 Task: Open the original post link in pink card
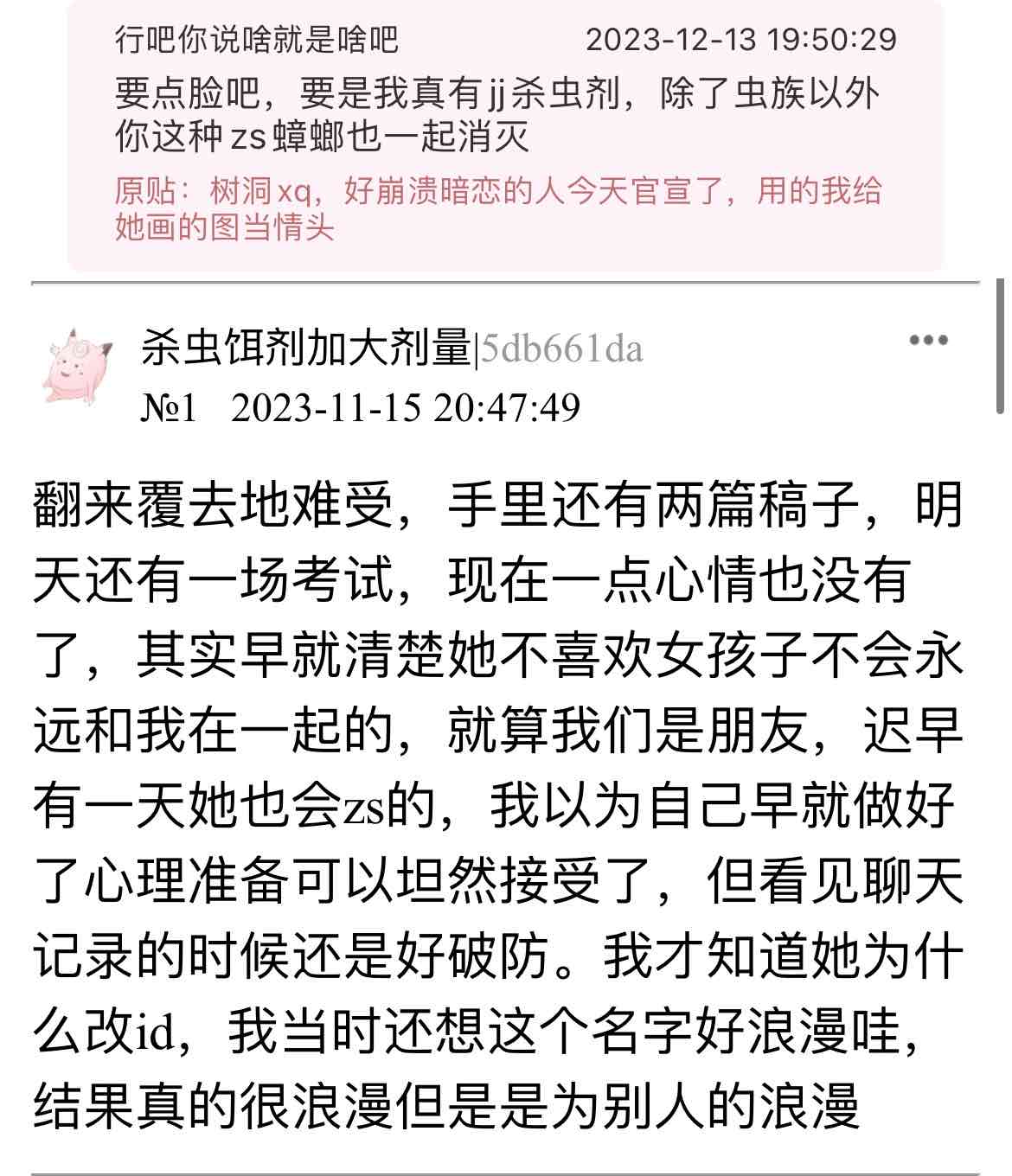pyautogui.click(x=497, y=208)
